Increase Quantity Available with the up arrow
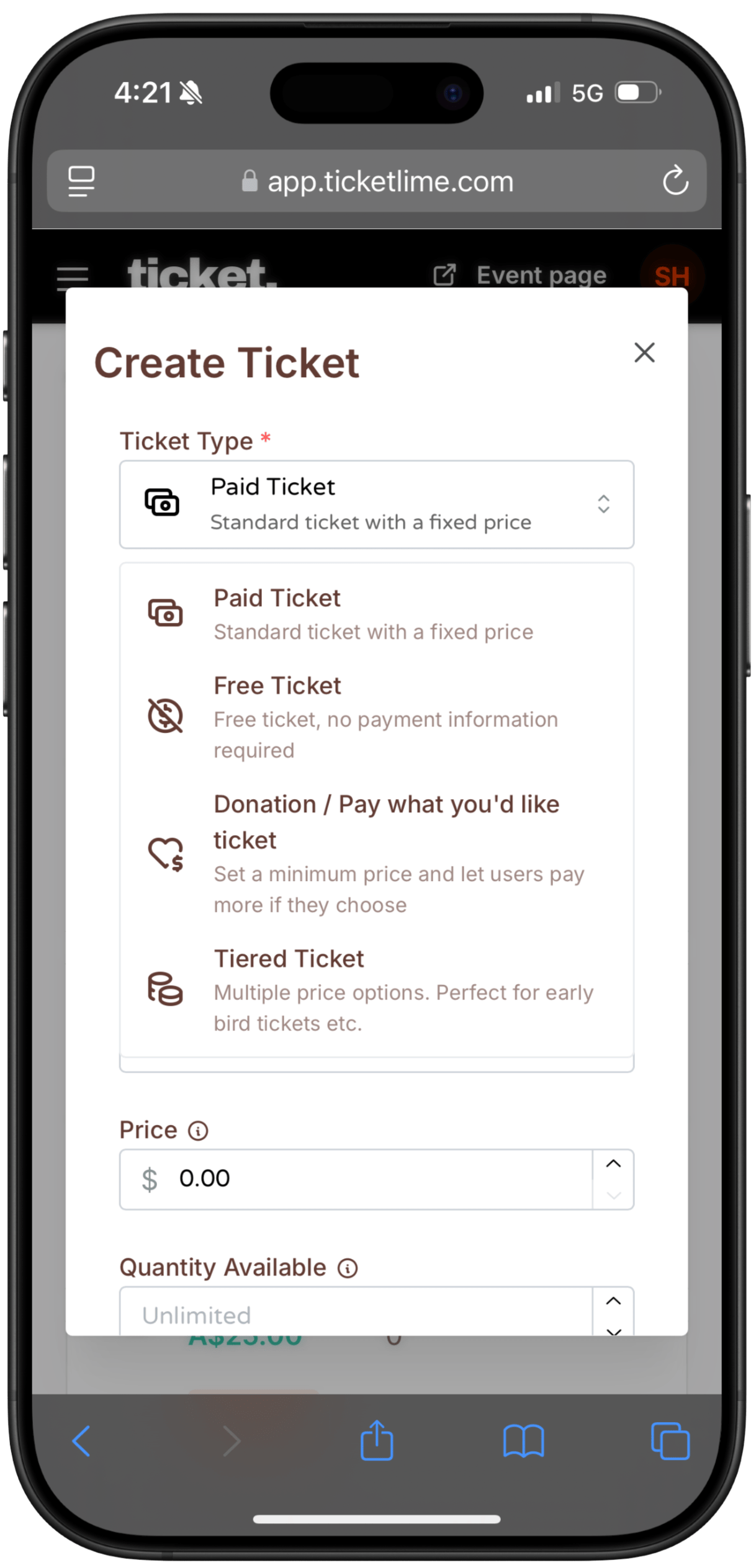This screenshot has height=1568, width=756. (x=613, y=1301)
